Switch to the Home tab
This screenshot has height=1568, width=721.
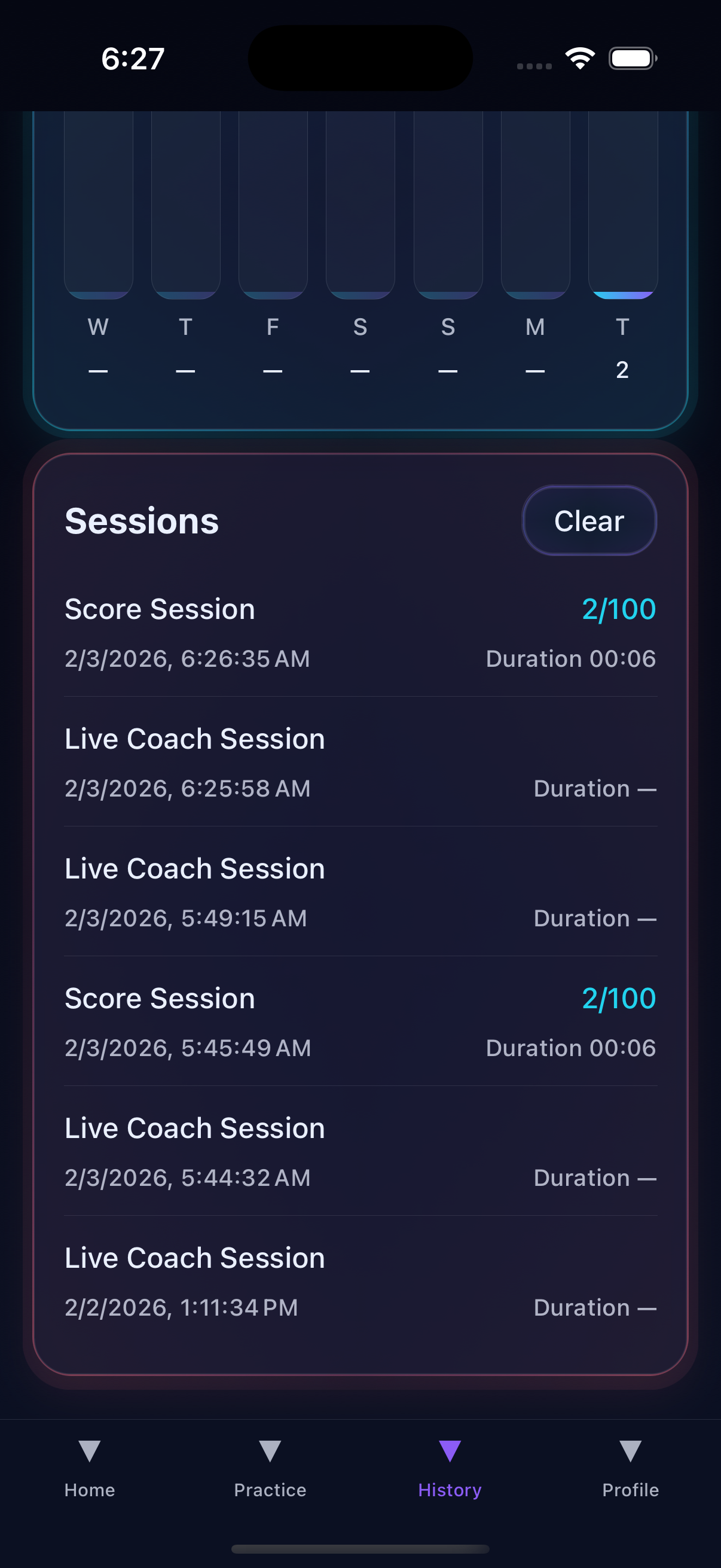[90, 1468]
